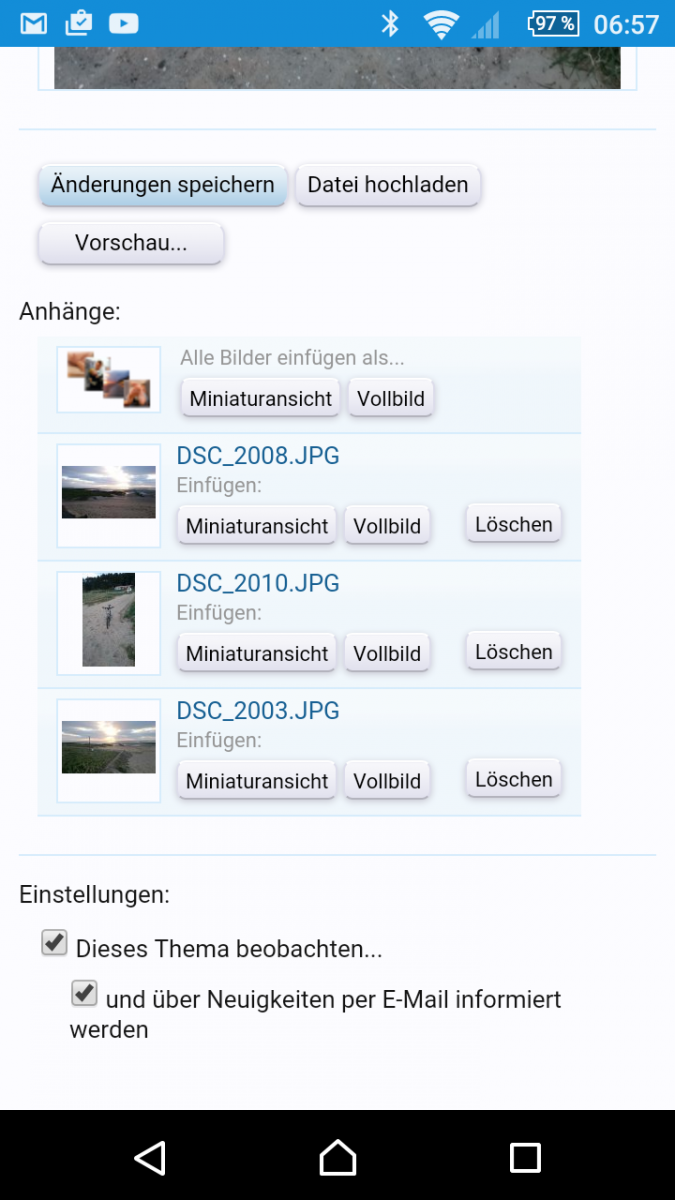Screen dimensions: 675x1200
Task: Insert DSC_2010.JPG as Vollbild
Action: [x=387, y=653]
